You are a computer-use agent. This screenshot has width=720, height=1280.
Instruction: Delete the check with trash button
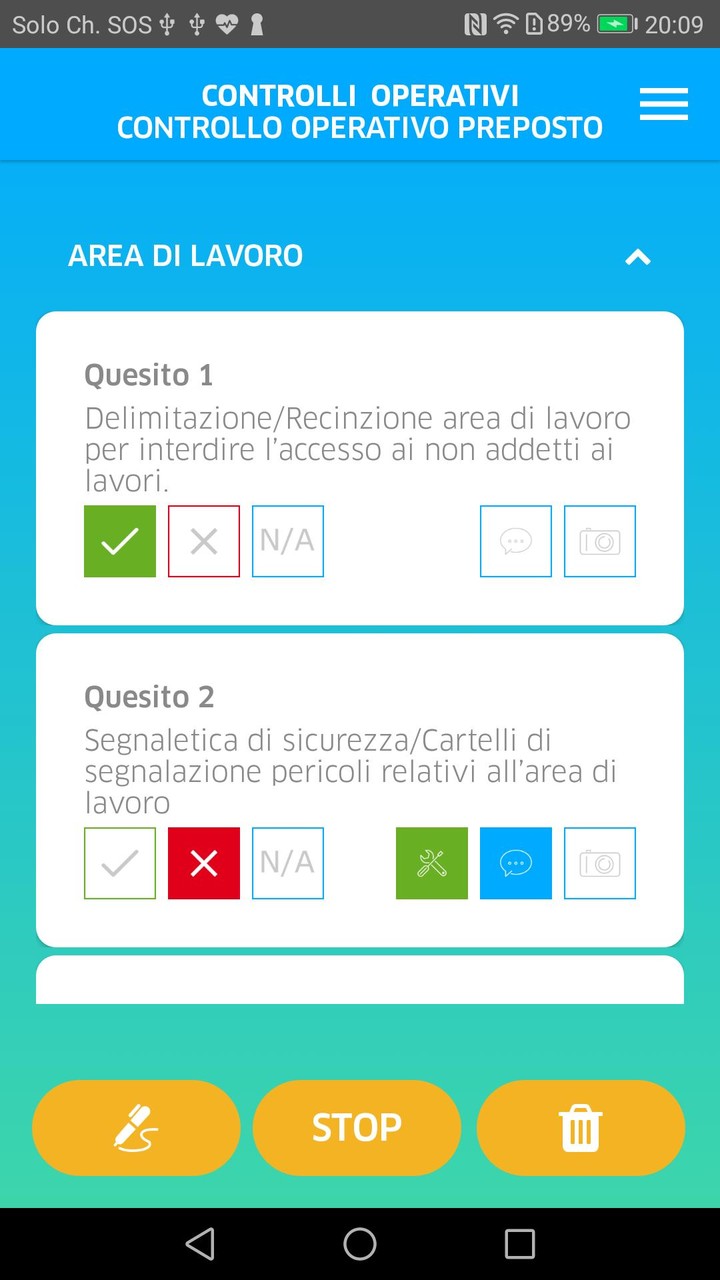click(581, 1128)
